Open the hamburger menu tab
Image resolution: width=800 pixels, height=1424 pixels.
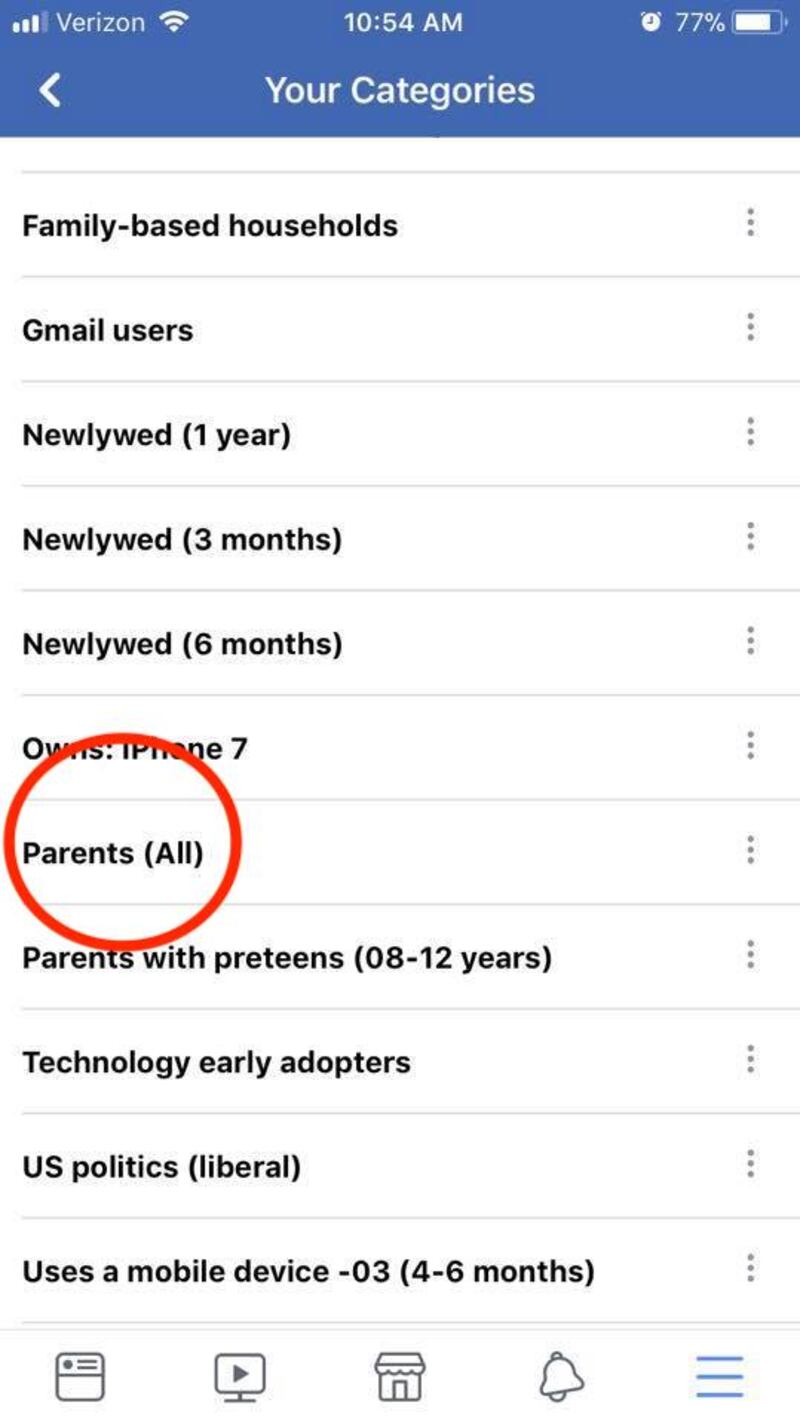coord(720,1377)
